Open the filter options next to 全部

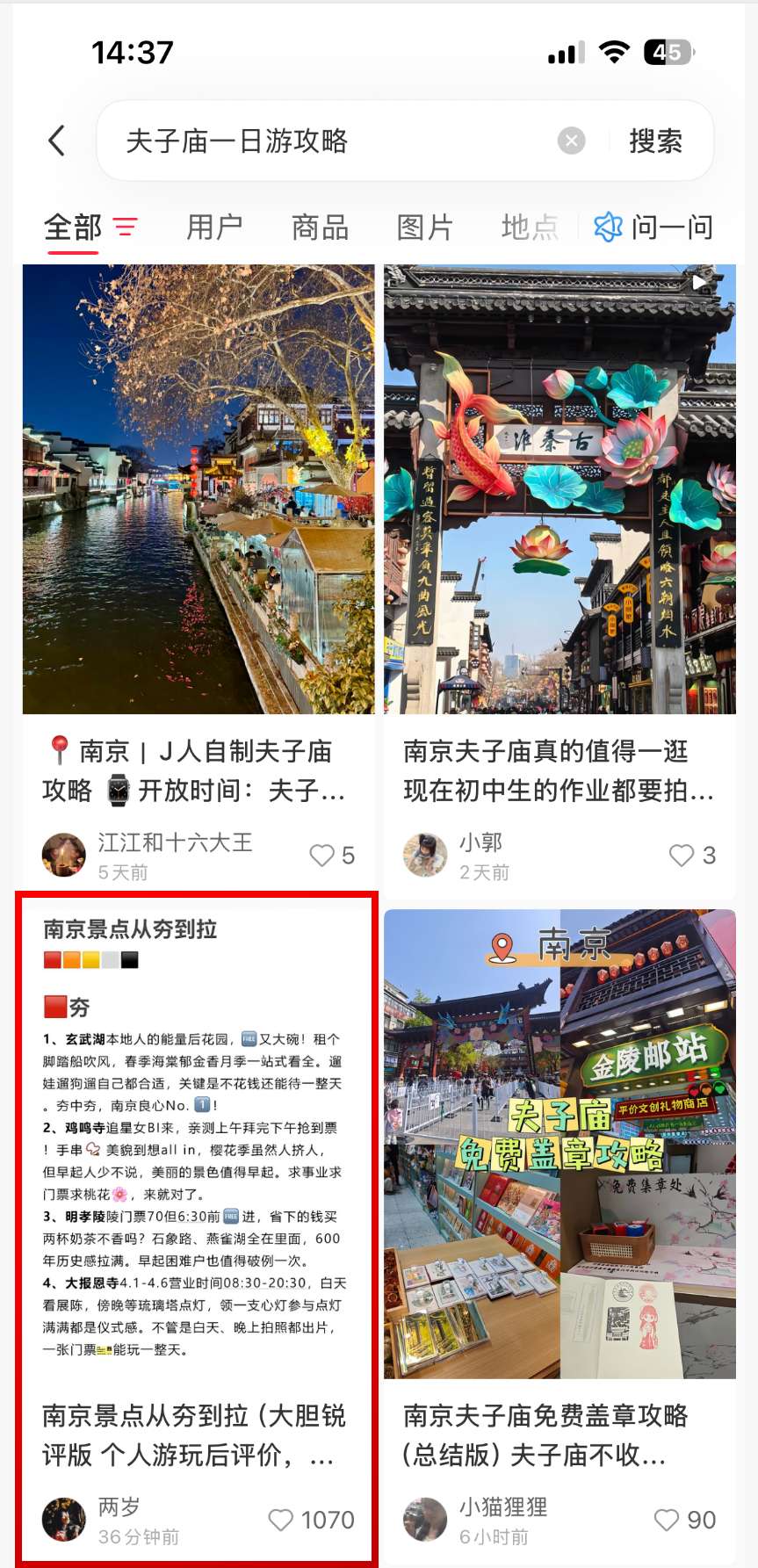click(x=126, y=228)
